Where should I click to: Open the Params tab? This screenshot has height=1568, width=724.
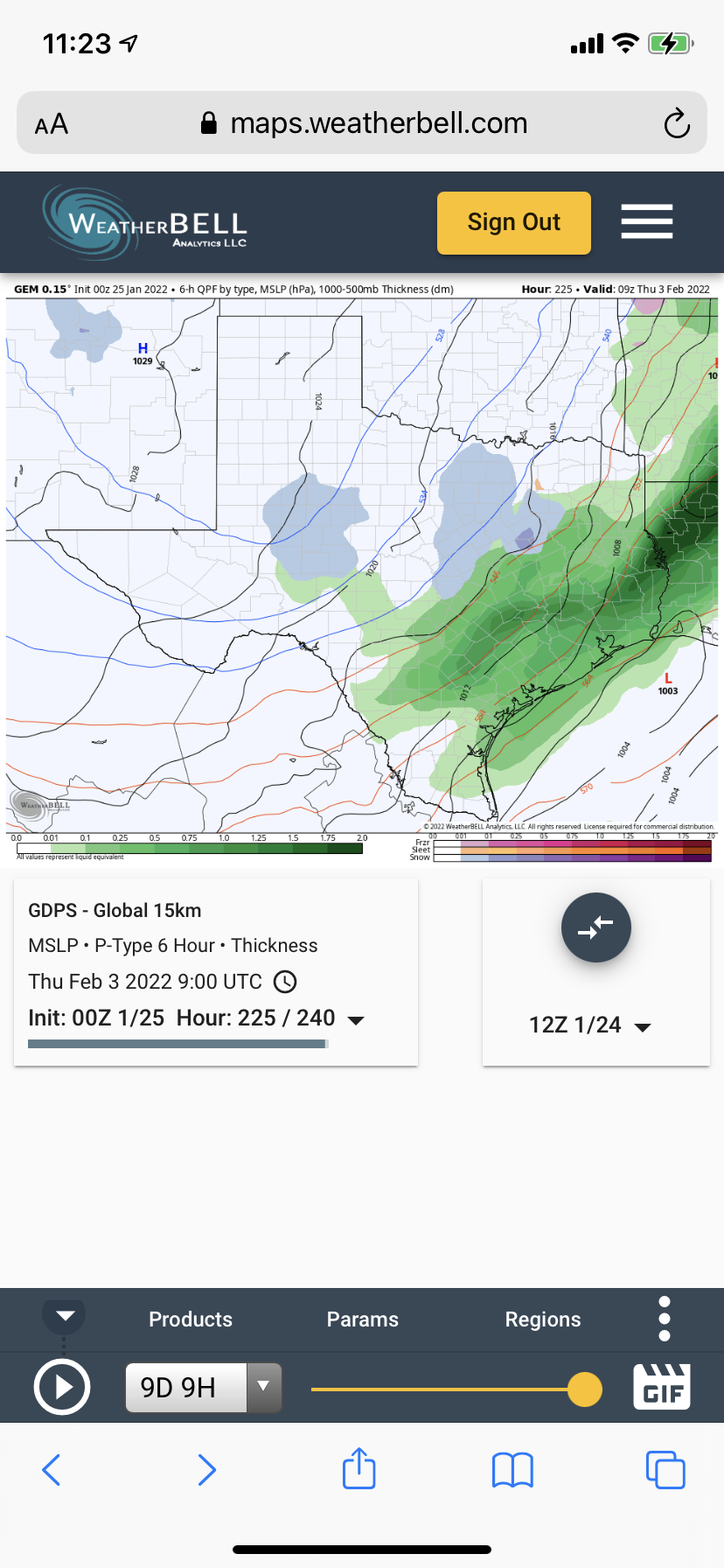(362, 1319)
